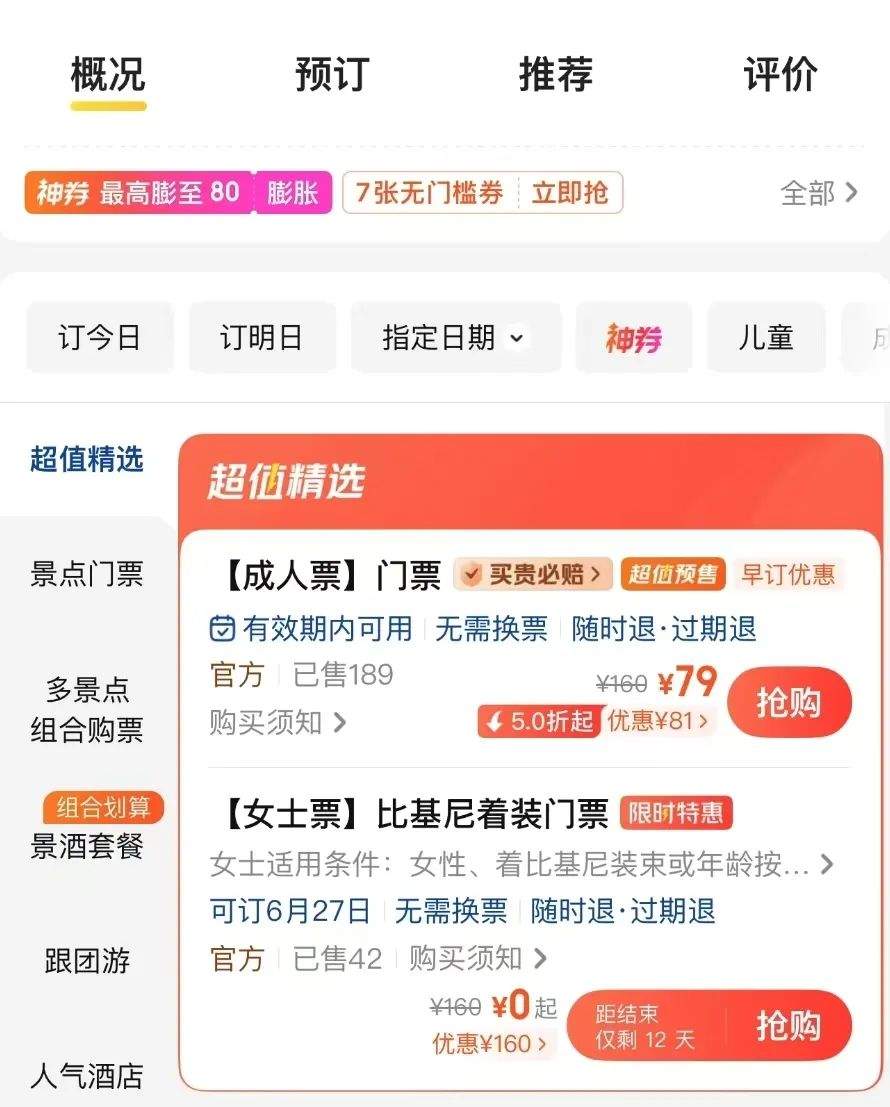
Task: Open 购买须知 under the 成人票
Action: pos(277,722)
